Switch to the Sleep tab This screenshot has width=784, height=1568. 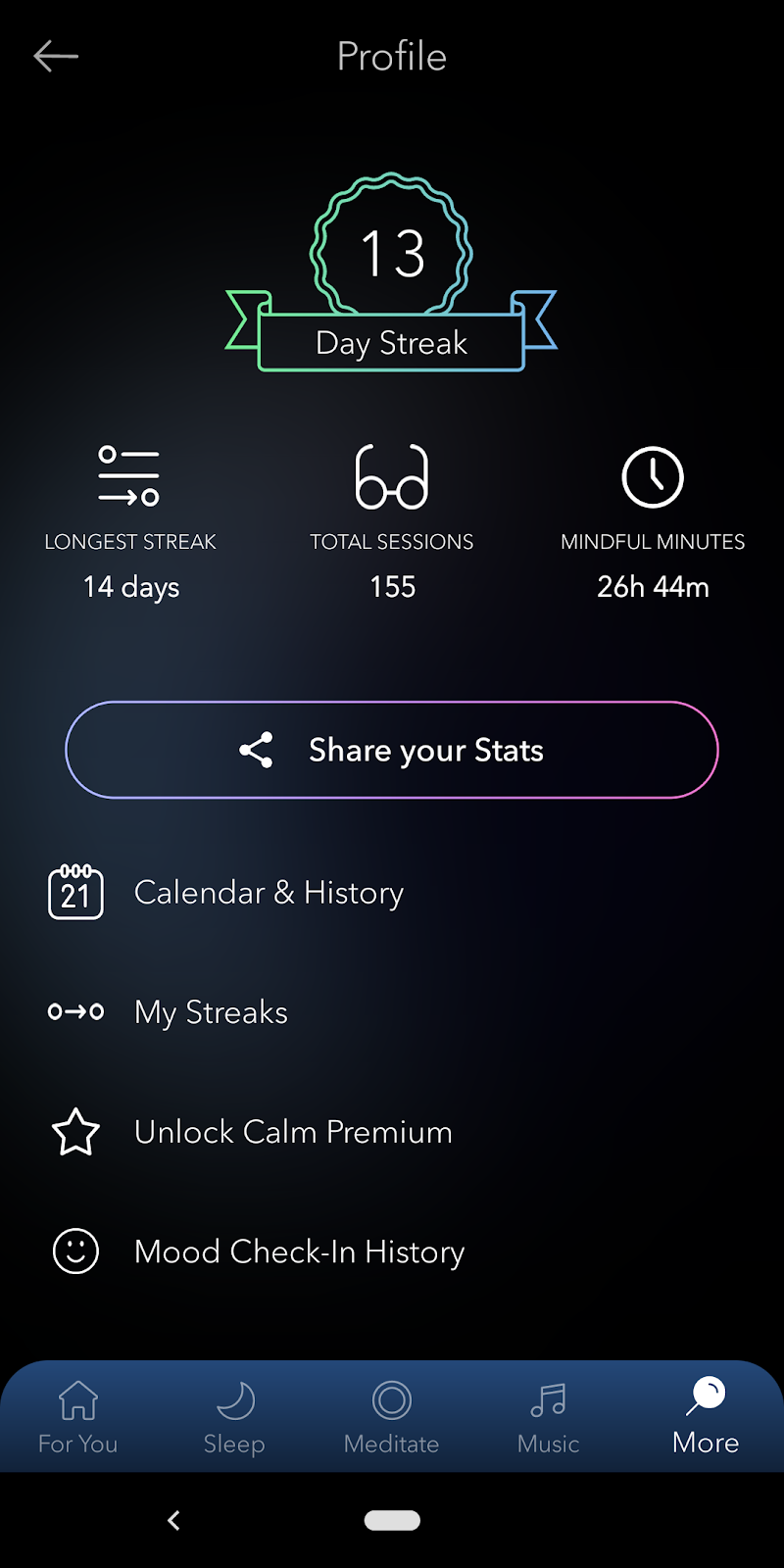[x=234, y=1416]
